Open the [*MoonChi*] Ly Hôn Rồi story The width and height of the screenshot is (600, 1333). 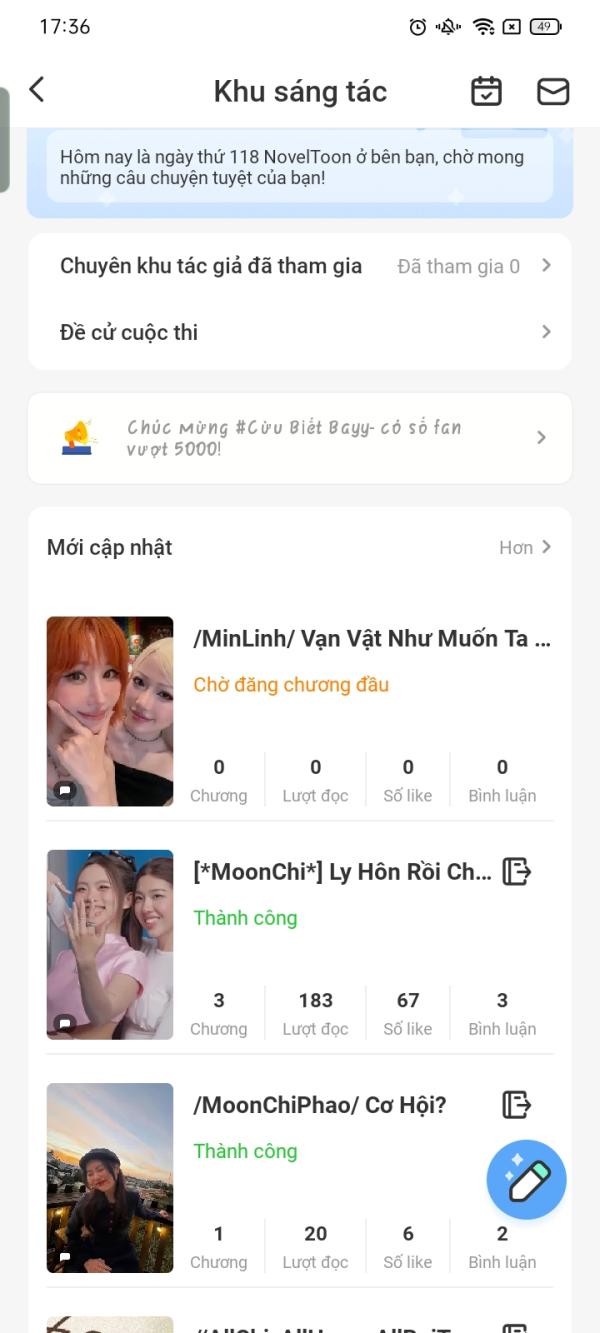[x=342, y=871]
